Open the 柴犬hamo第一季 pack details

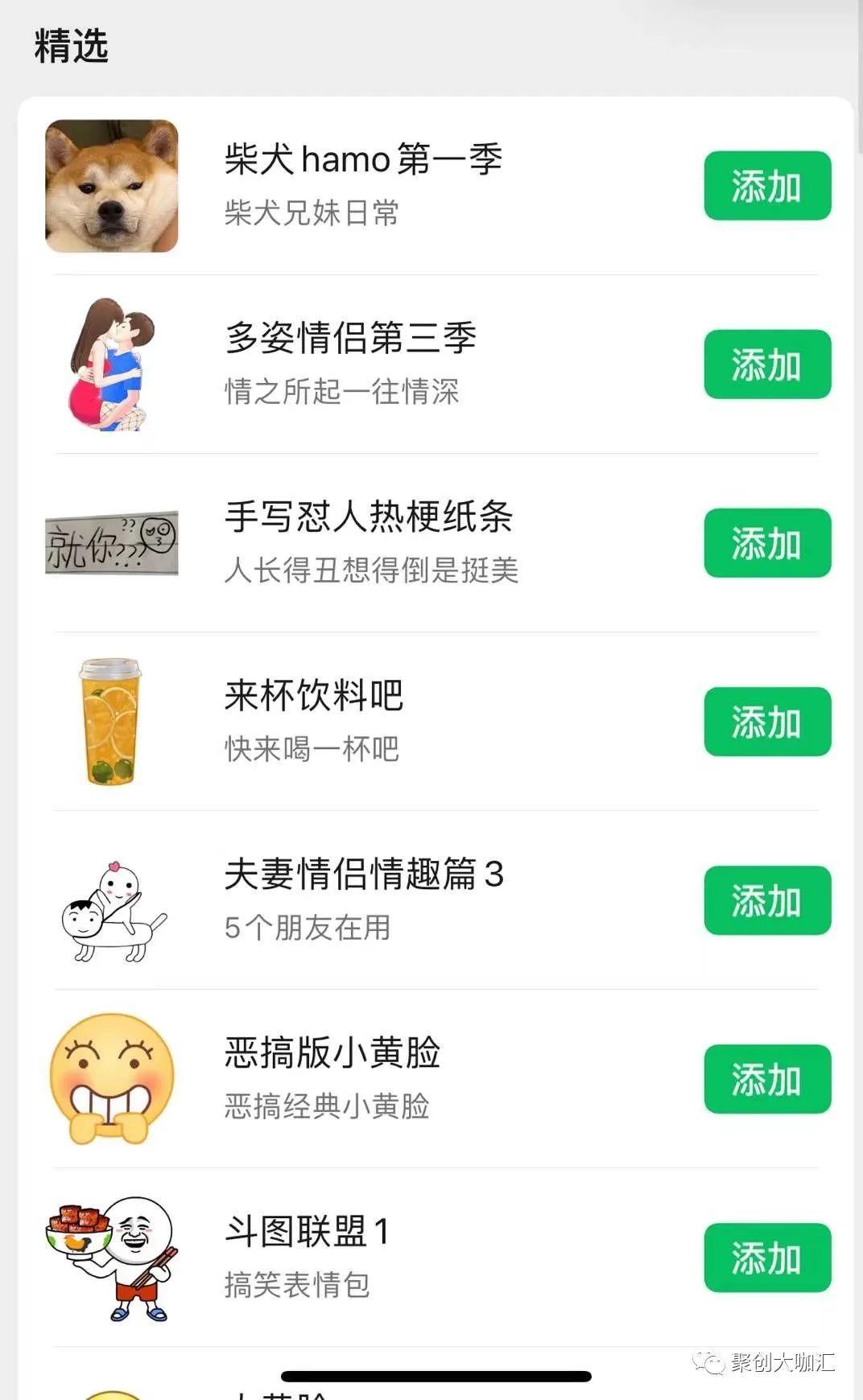(363, 159)
